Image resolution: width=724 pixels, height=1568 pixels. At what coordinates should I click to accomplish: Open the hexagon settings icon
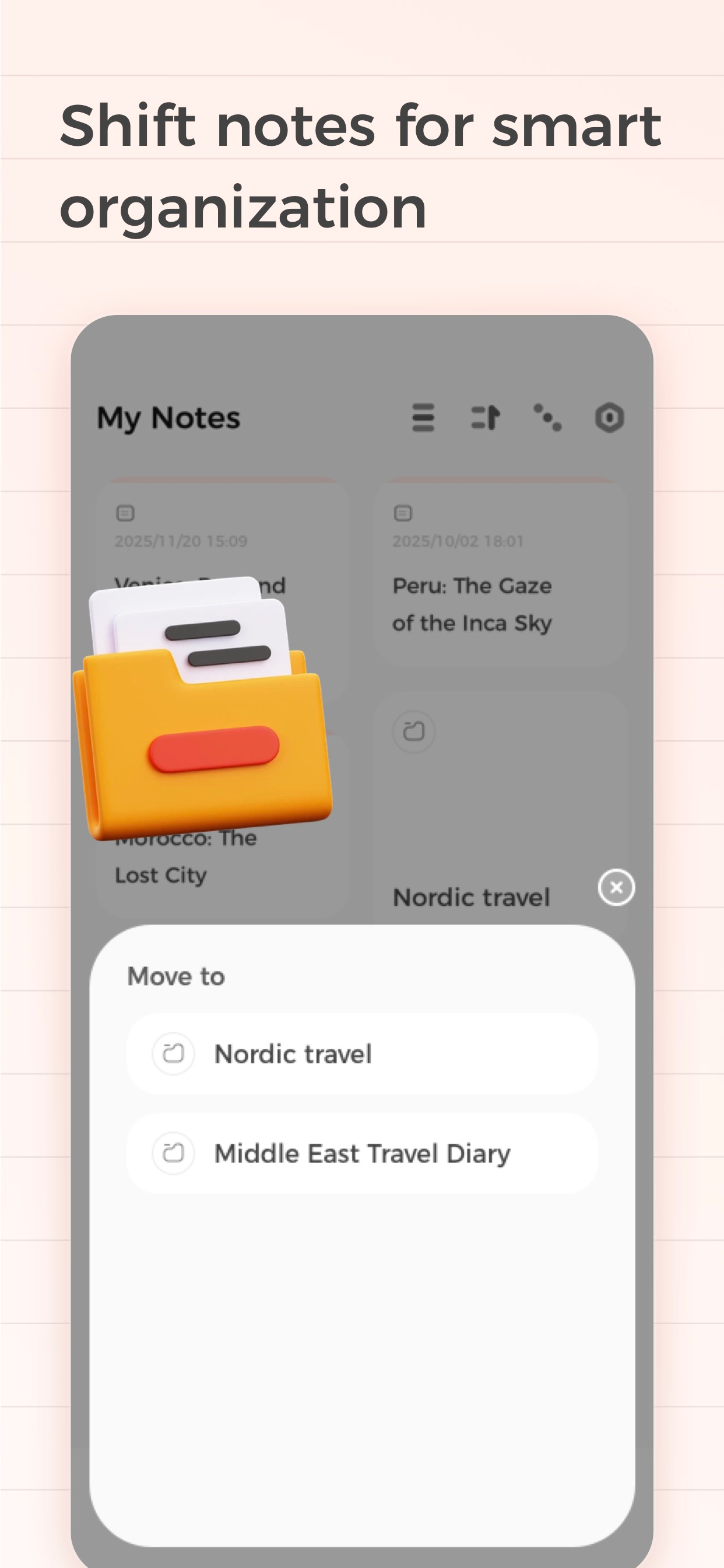610,418
